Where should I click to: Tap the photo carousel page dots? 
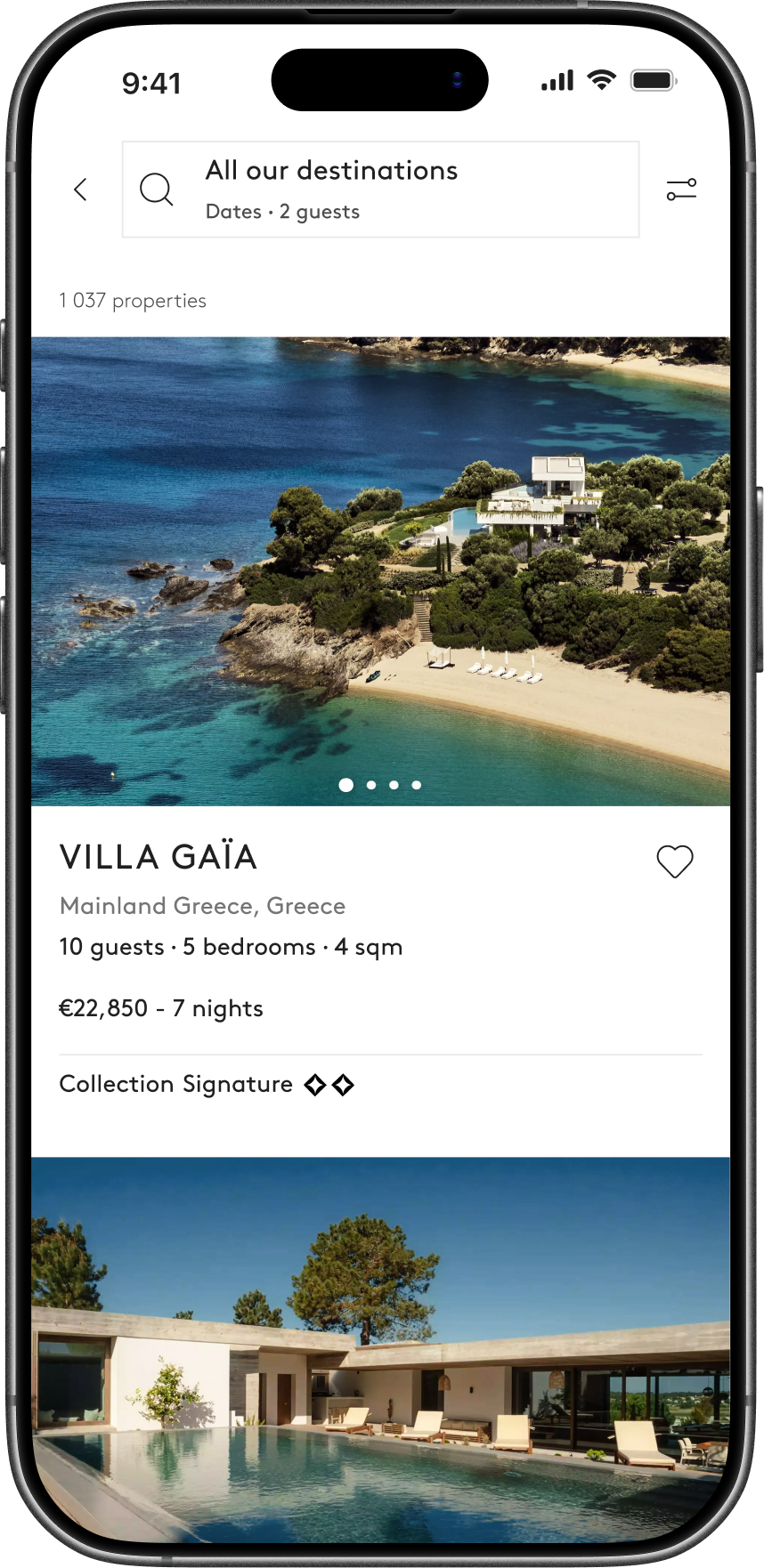click(x=380, y=785)
